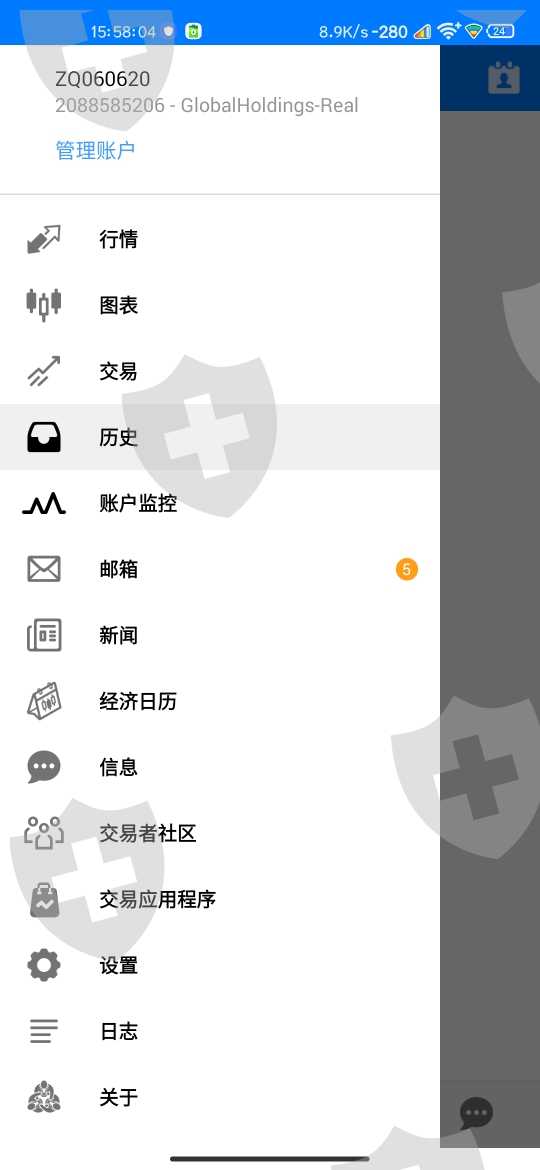Visit the 交易者社区 community
The height and width of the screenshot is (1170, 540).
(x=220, y=833)
